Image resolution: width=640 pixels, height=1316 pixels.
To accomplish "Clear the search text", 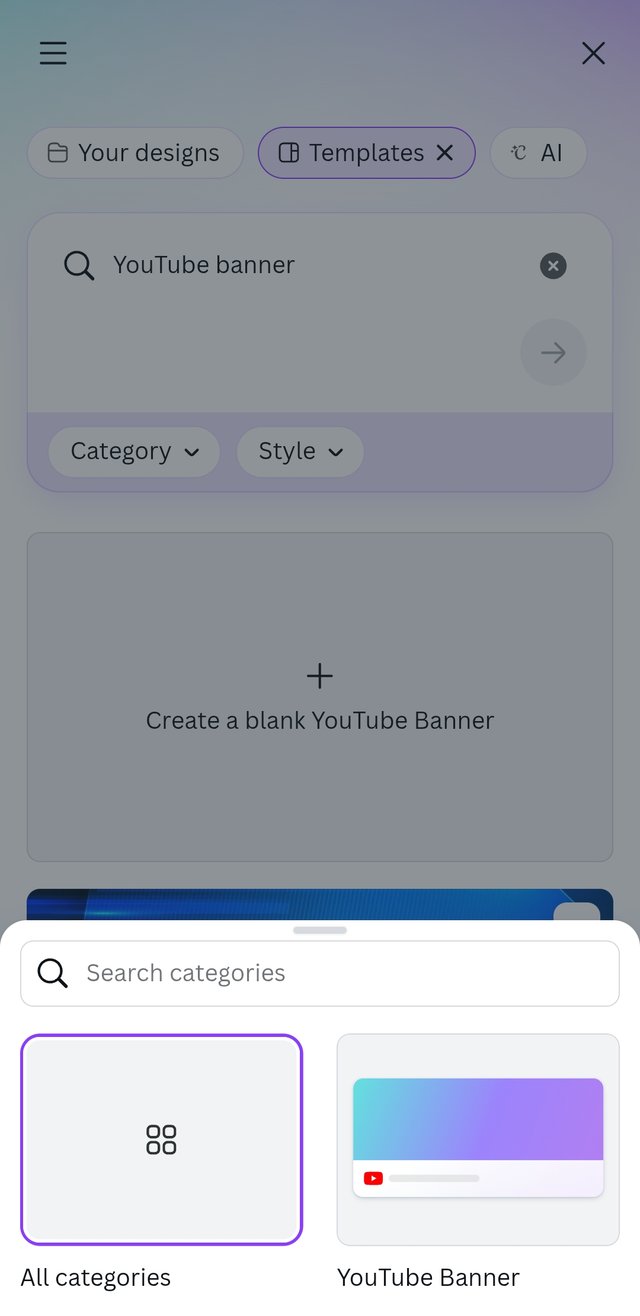I will [553, 265].
